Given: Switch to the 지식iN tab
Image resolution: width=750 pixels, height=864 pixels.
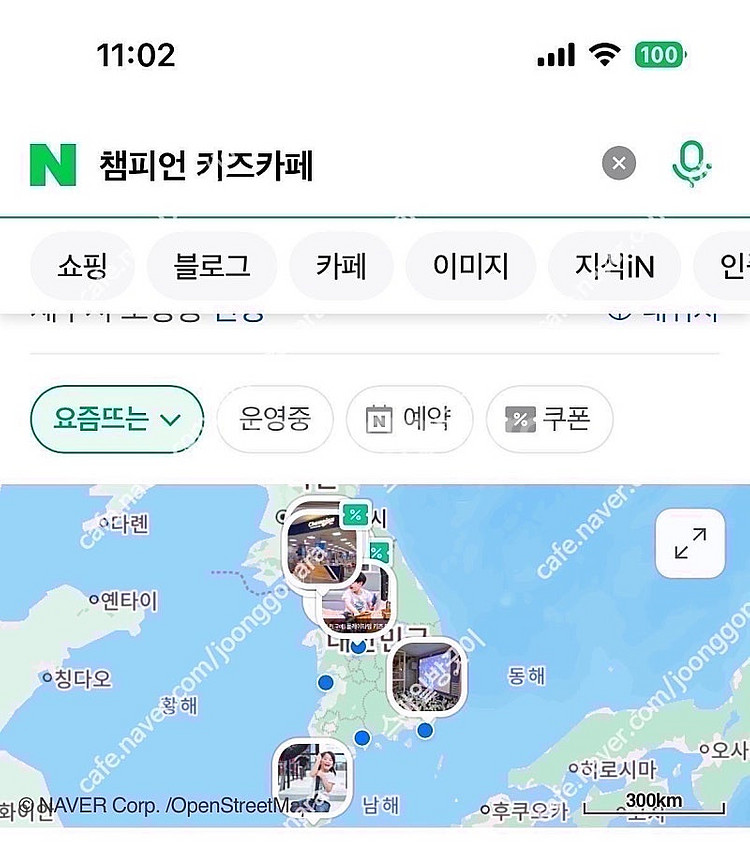Looking at the screenshot, I should tap(614, 266).
